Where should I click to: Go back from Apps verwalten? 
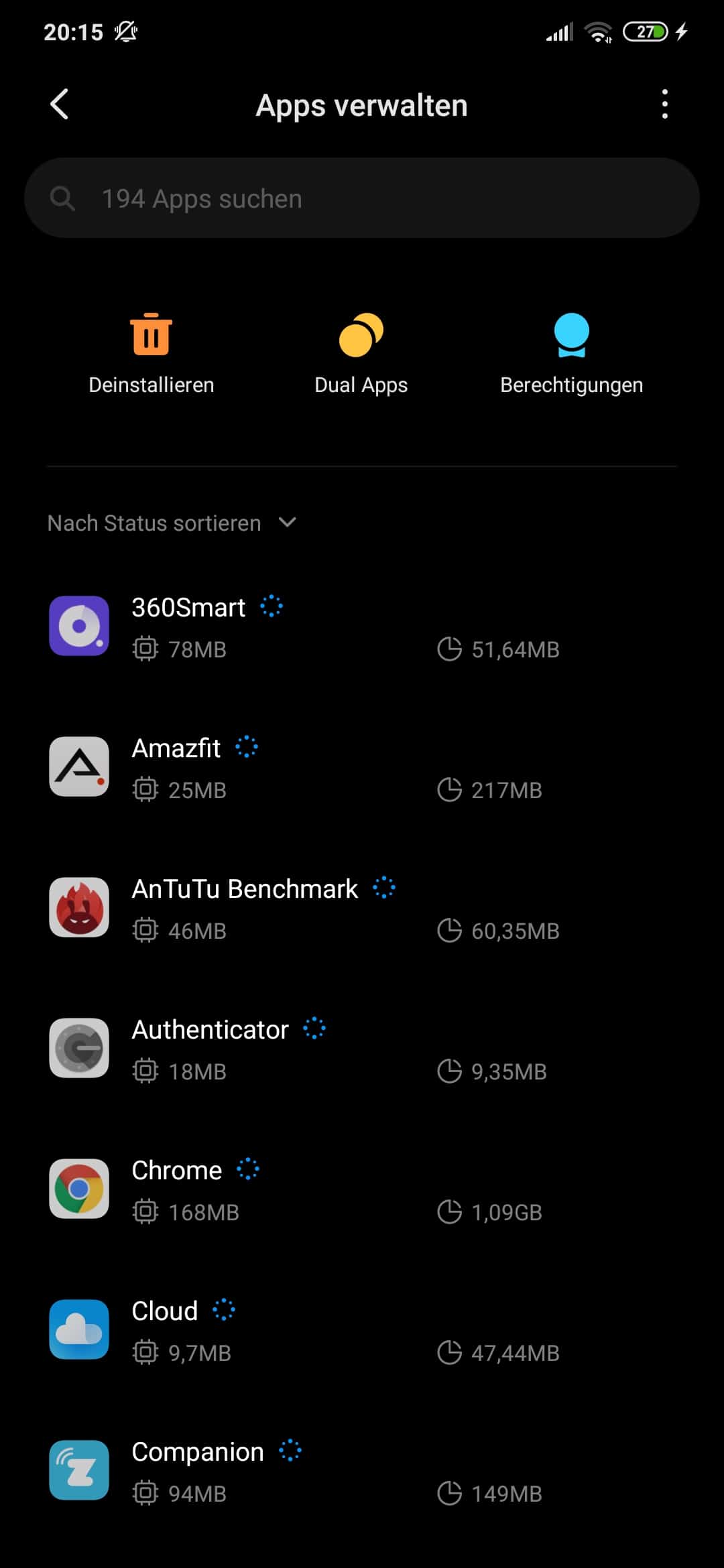click(x=60, y=105)
